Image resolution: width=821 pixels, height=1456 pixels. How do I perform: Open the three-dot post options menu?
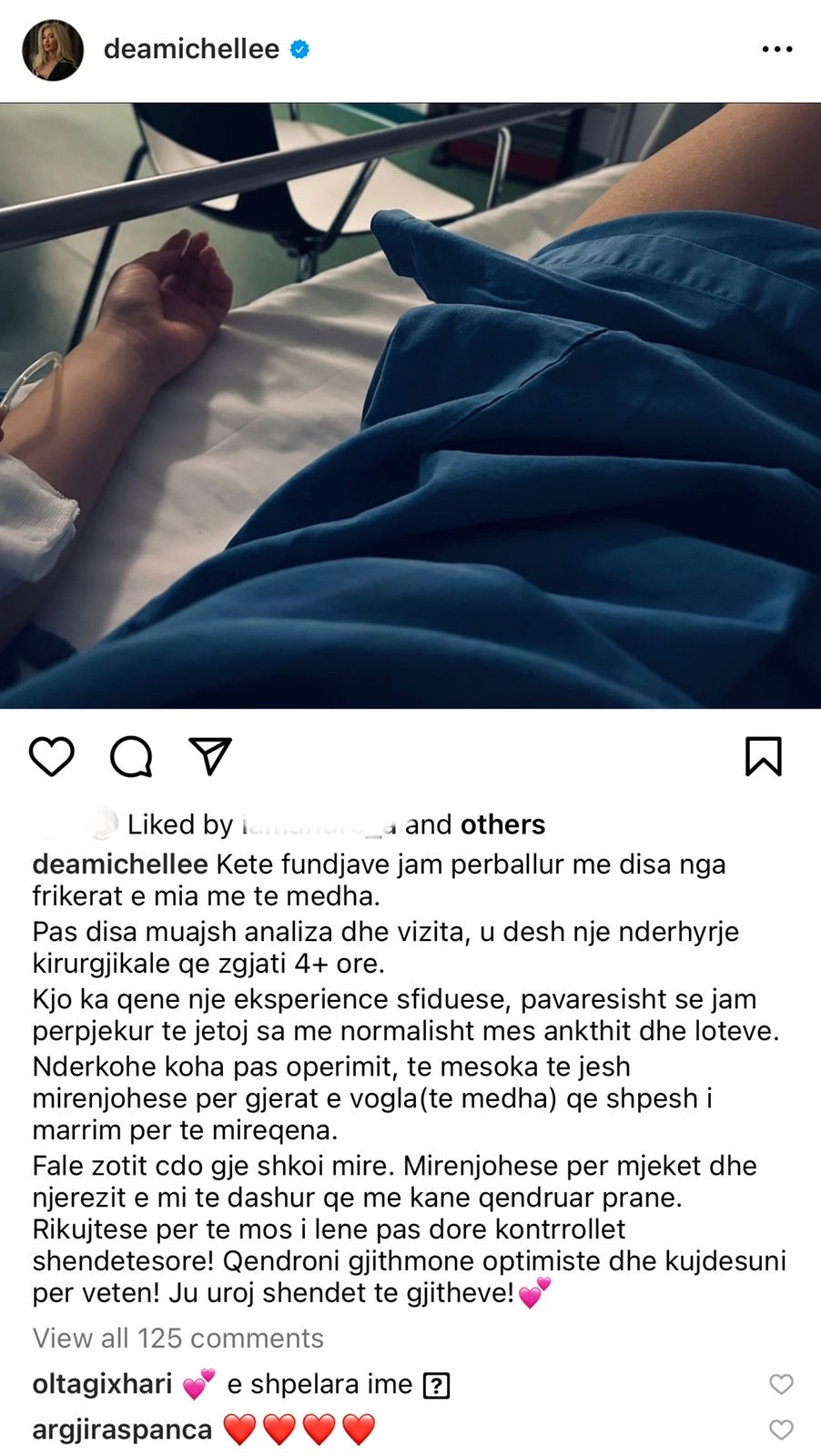click(x=776, y=50)
